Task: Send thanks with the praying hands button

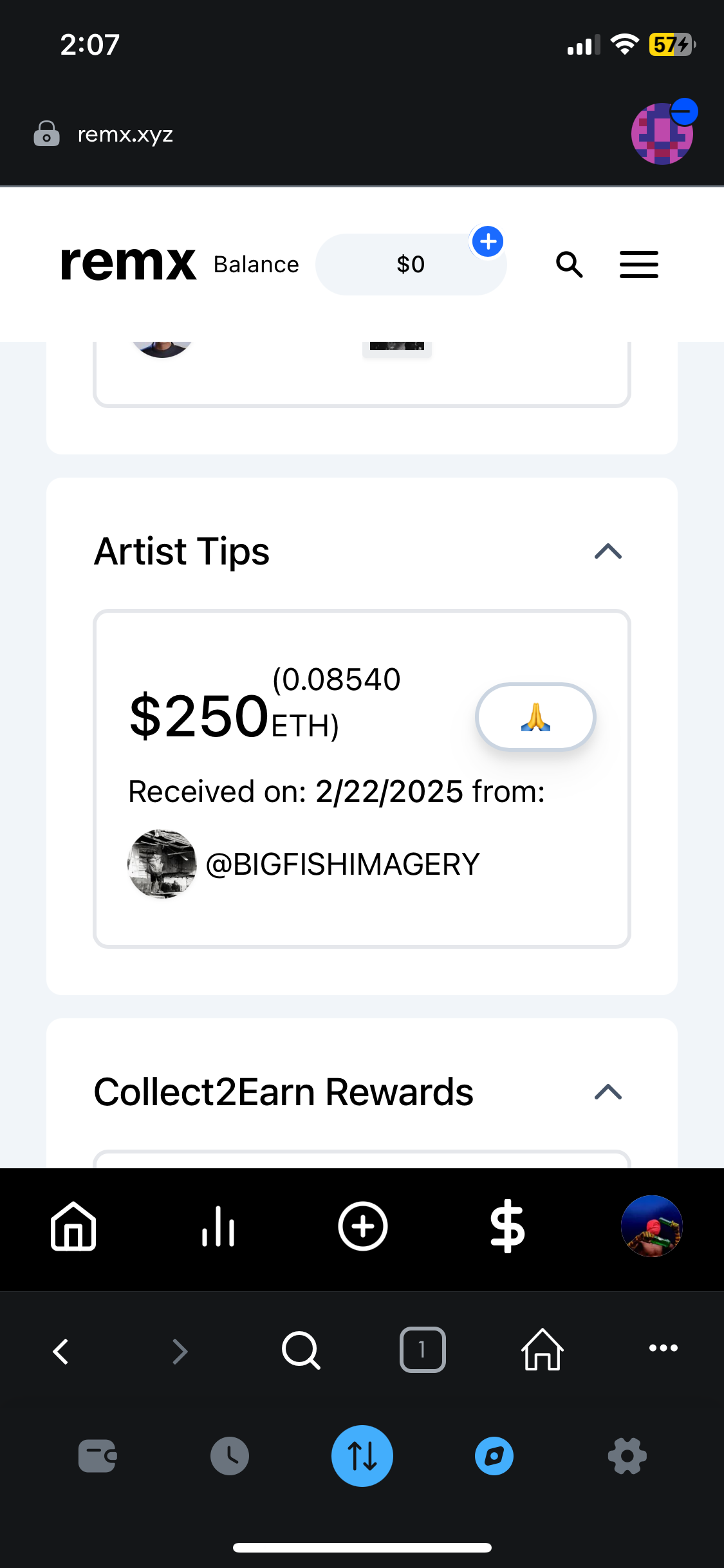Action: coord(535,717)
